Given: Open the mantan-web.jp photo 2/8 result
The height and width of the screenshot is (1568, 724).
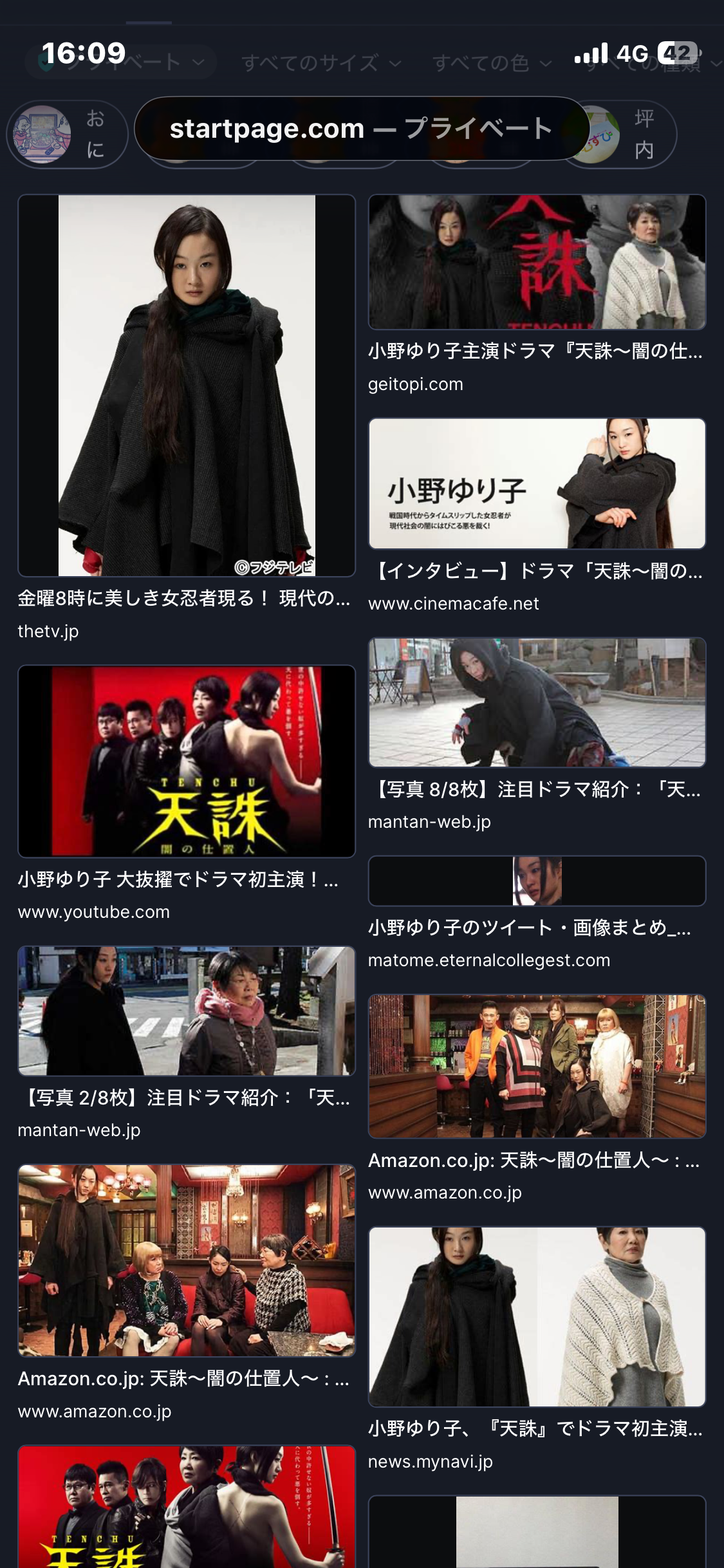Looking at the screenshot, I should tap(187, 1011).
